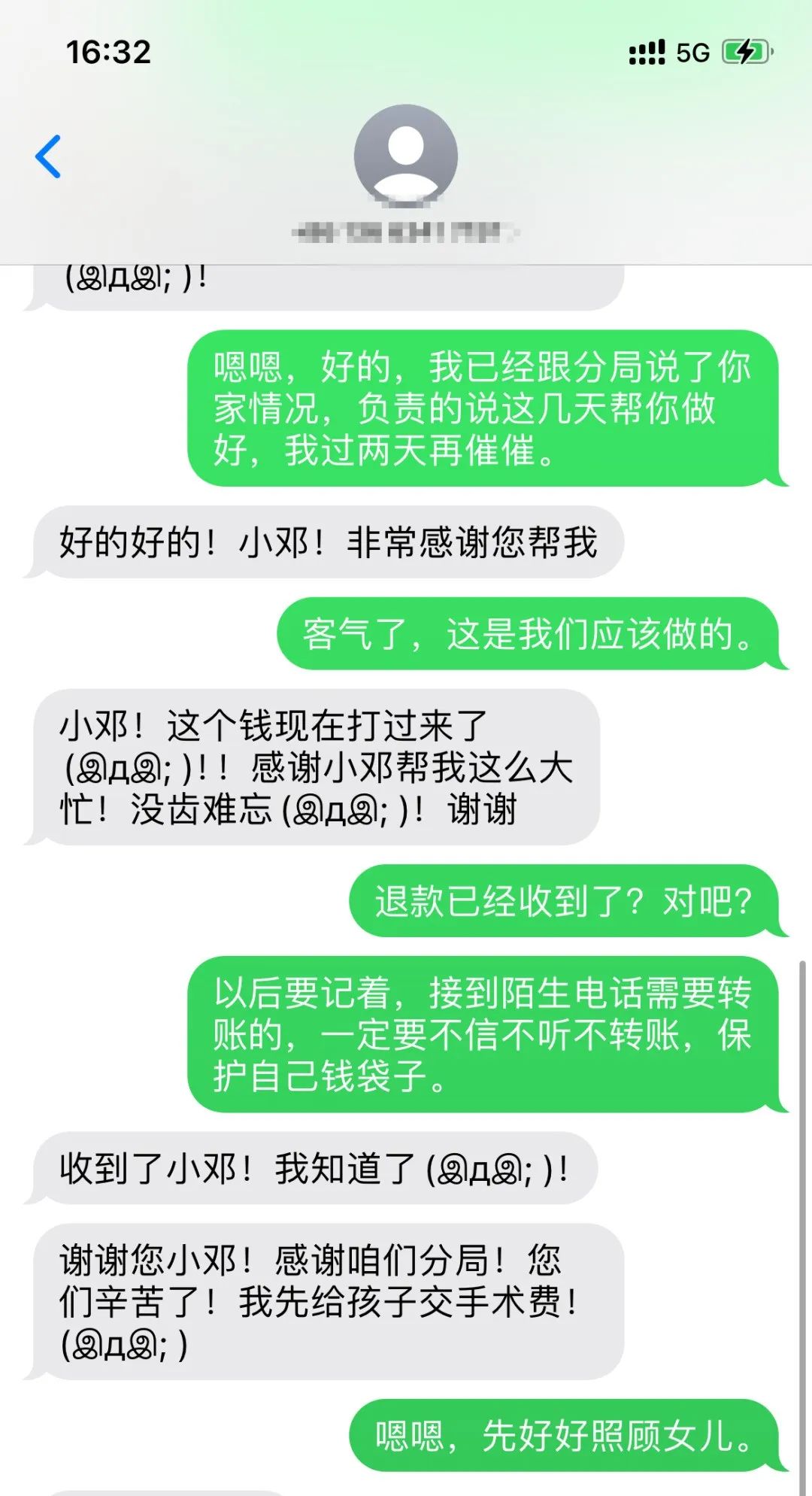Open contact details via the avatar
The image size is (812, 1496).
click(406, 156)
